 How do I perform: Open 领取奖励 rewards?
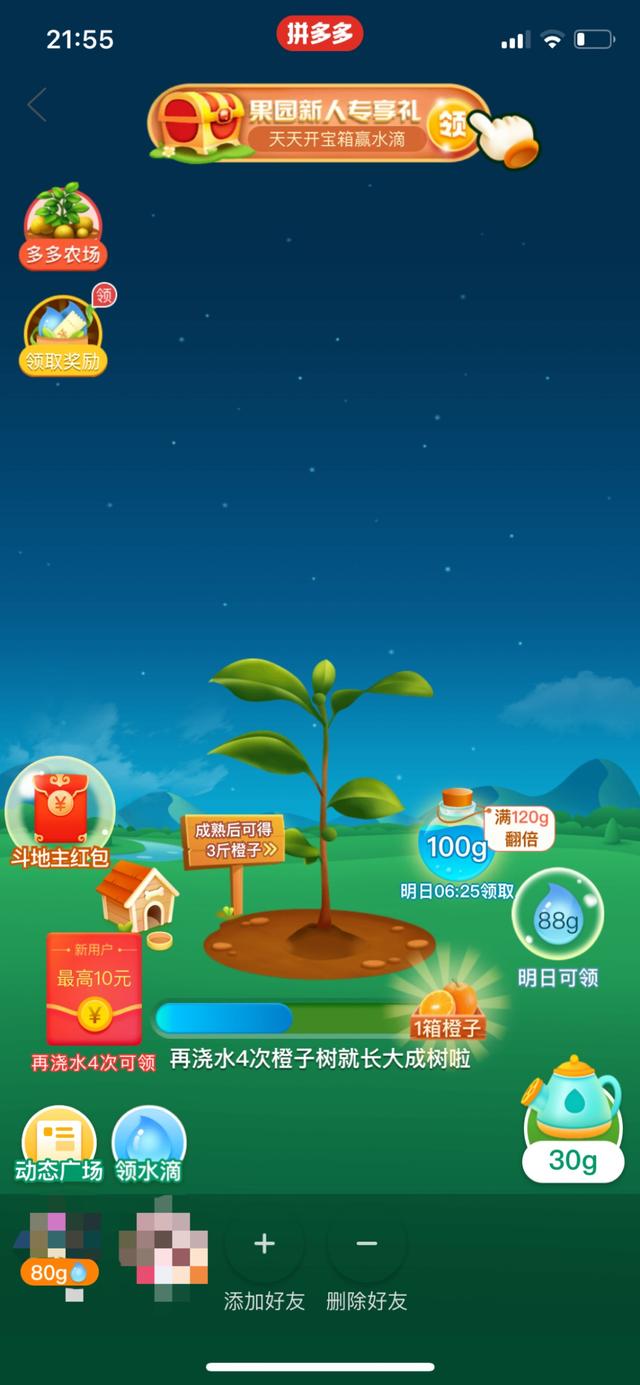point(63,335)
